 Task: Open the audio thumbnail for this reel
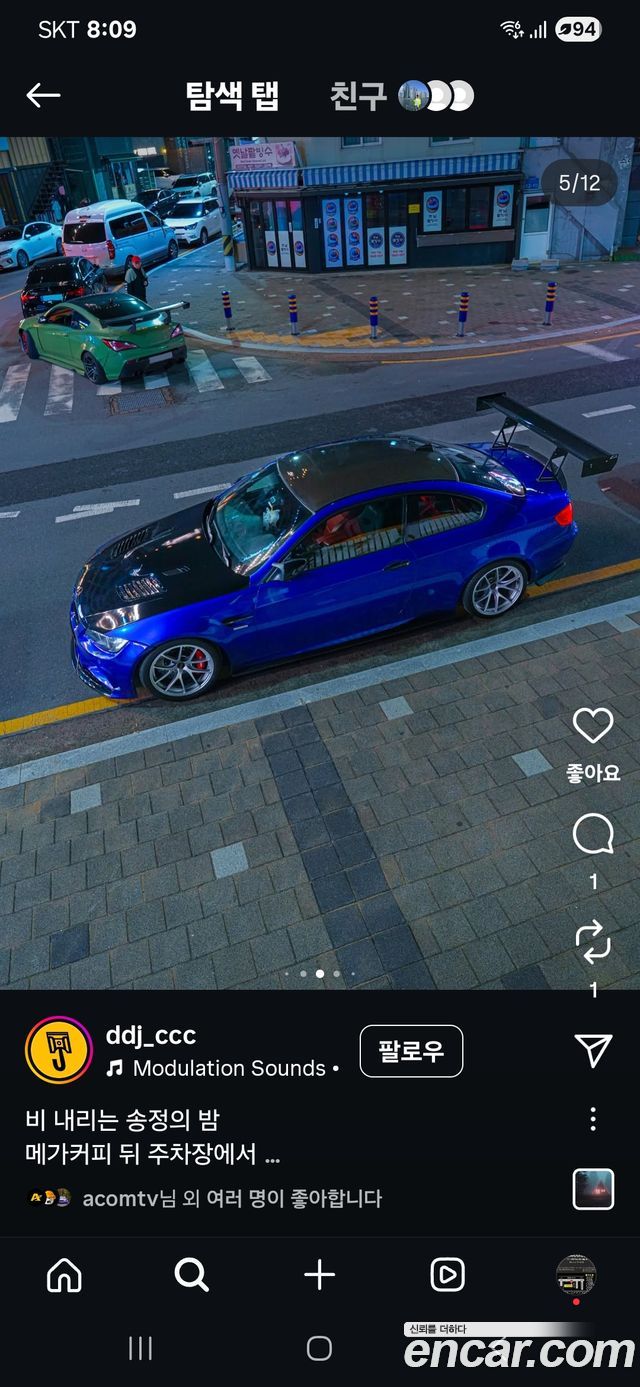[x=593, y=1189]
